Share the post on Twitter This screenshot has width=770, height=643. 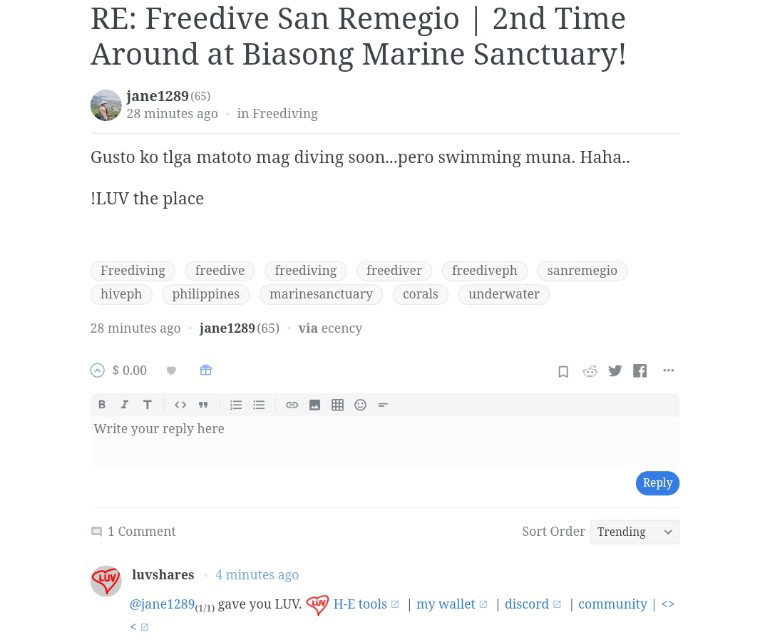click(x=615, y=370)
